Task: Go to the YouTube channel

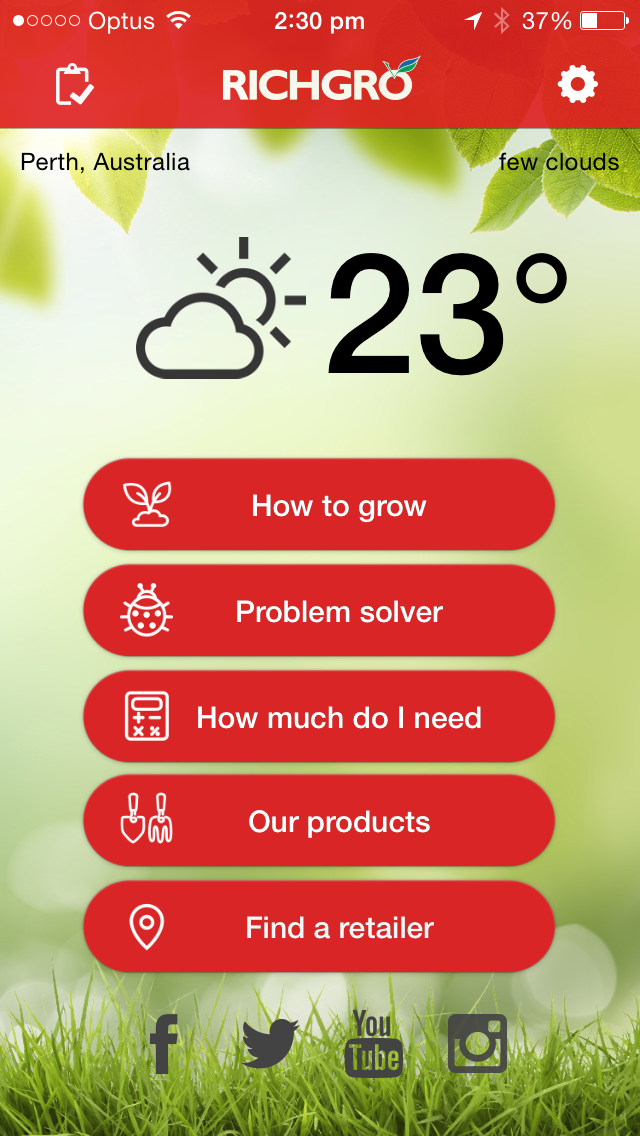Action: tap(373, 1044)
